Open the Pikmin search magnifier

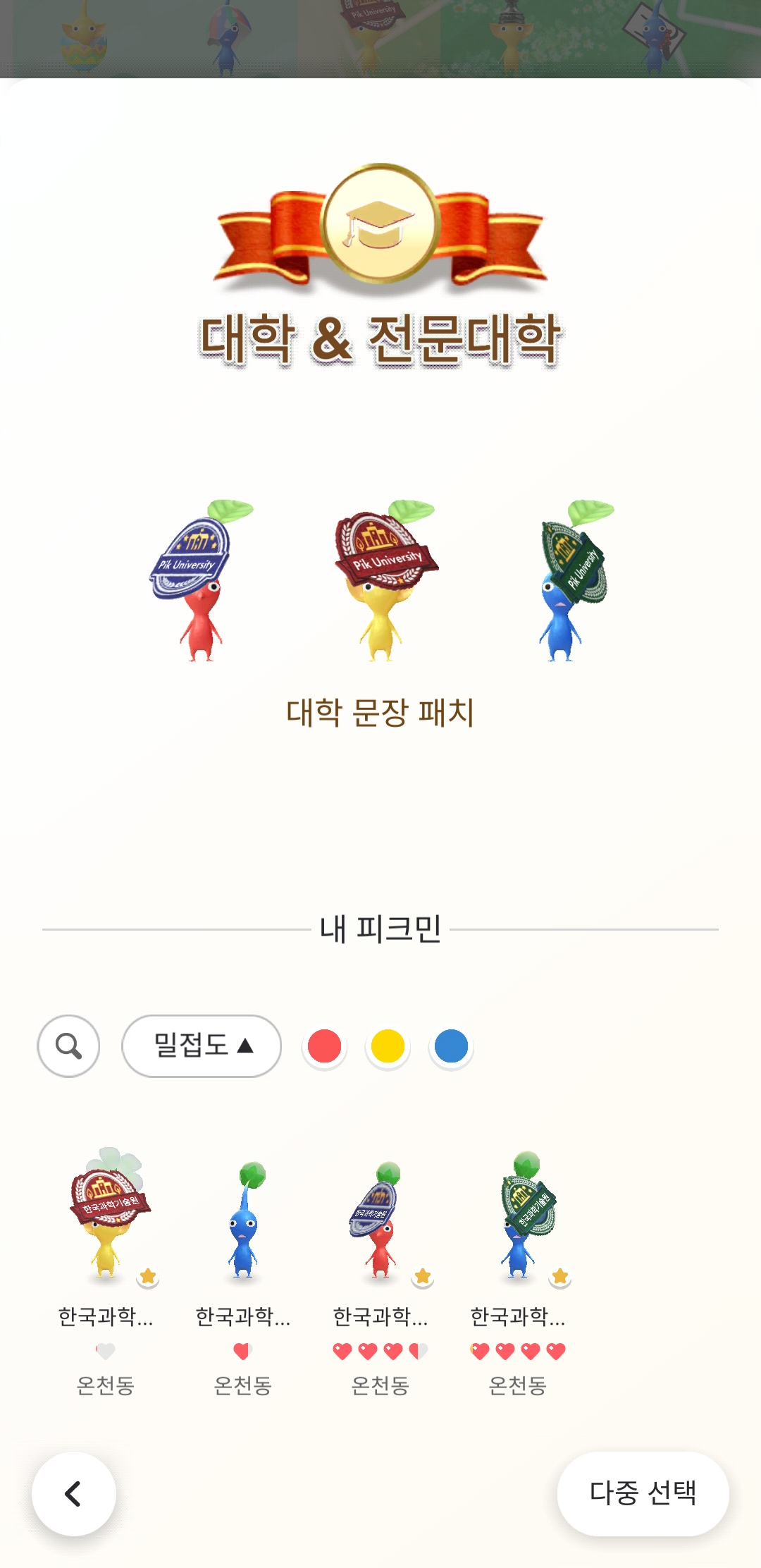[x=68, y=1046]
